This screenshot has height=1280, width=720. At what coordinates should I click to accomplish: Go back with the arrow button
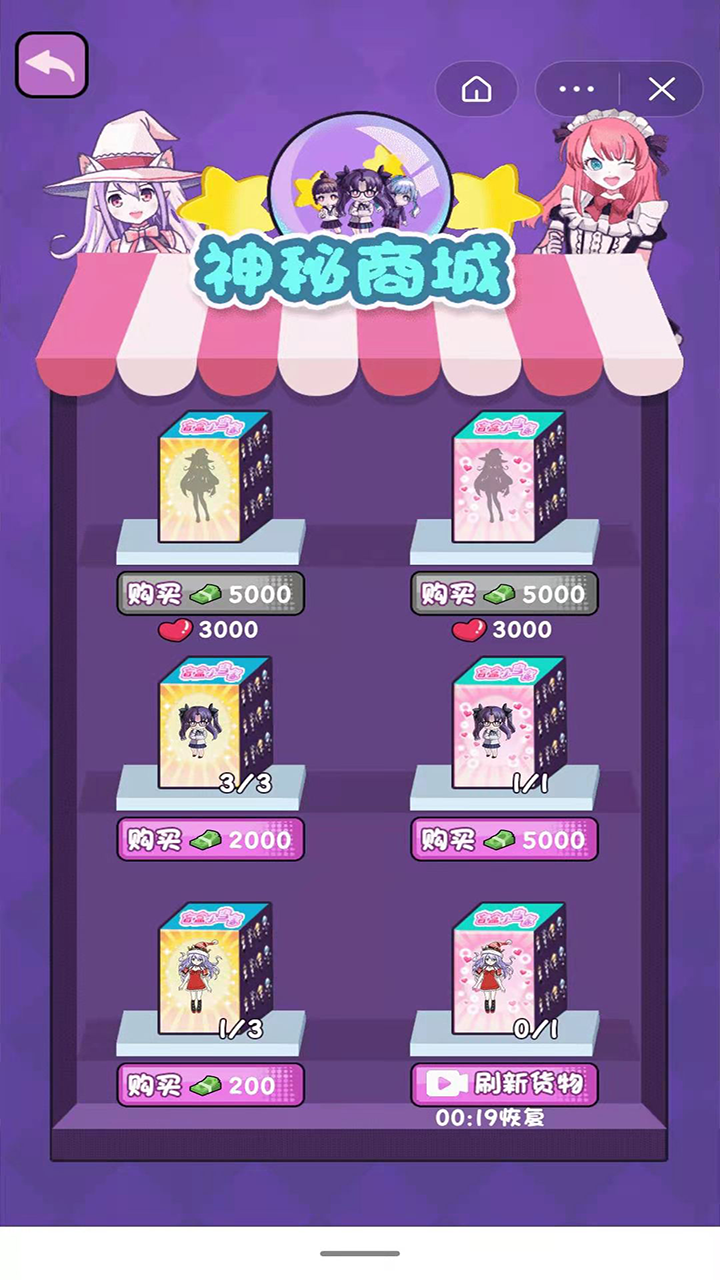(x=52, y=66)
